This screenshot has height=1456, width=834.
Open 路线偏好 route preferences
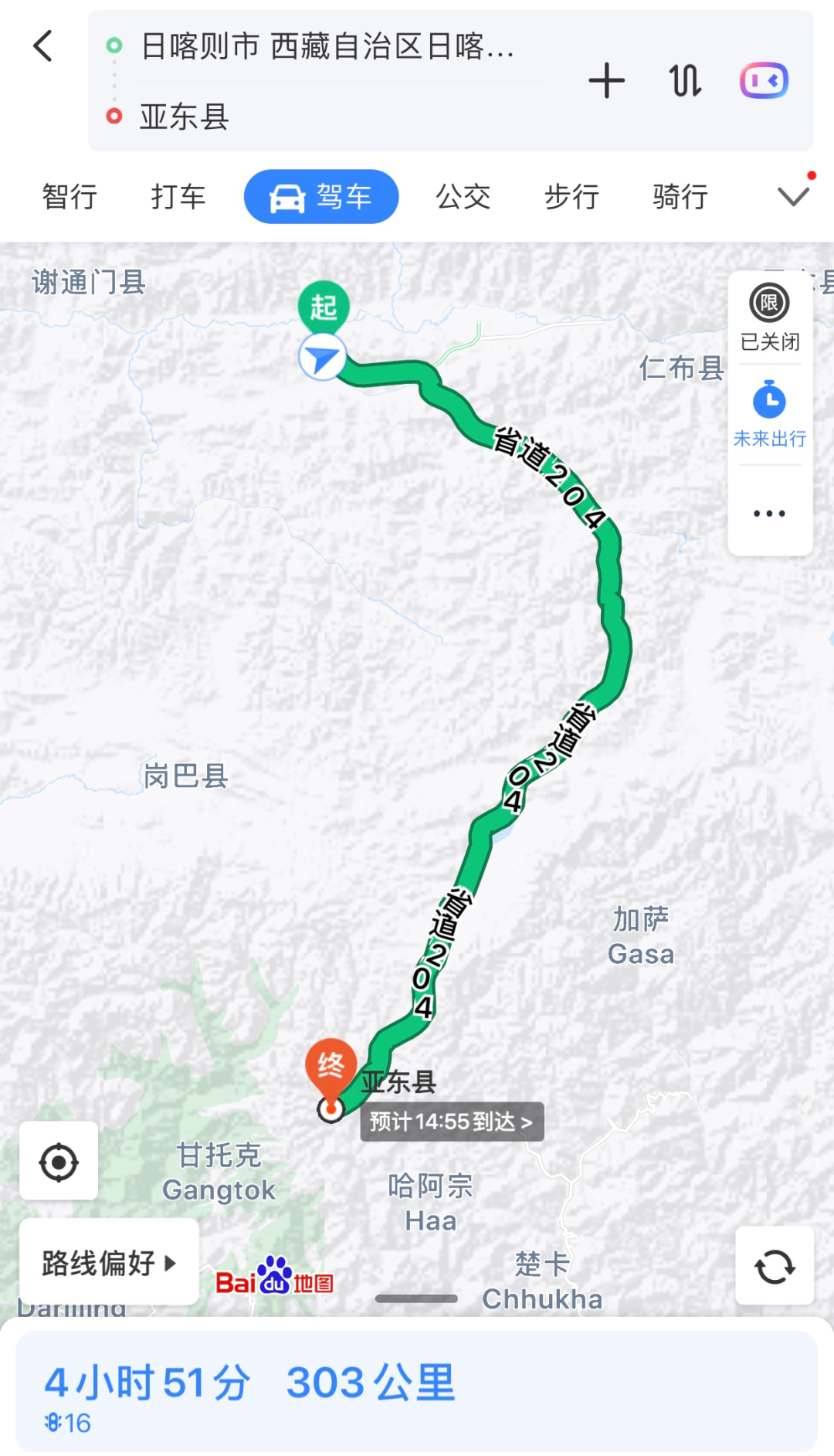tap(109, 1264)
